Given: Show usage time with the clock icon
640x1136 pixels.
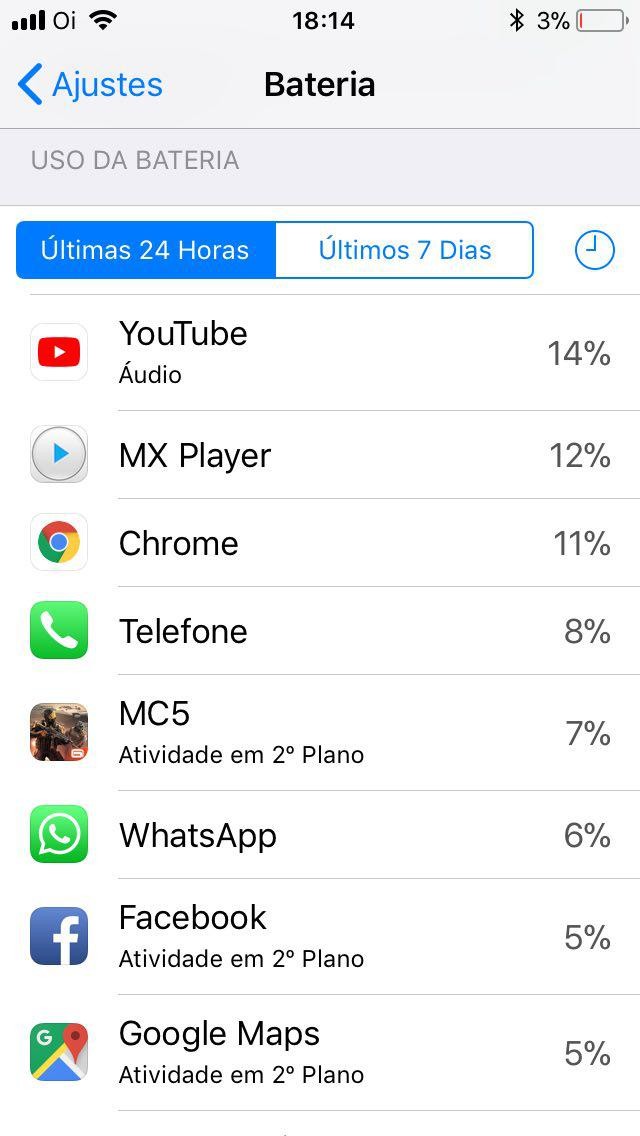Looking at the screenshot, I should (x=594, y=250).
